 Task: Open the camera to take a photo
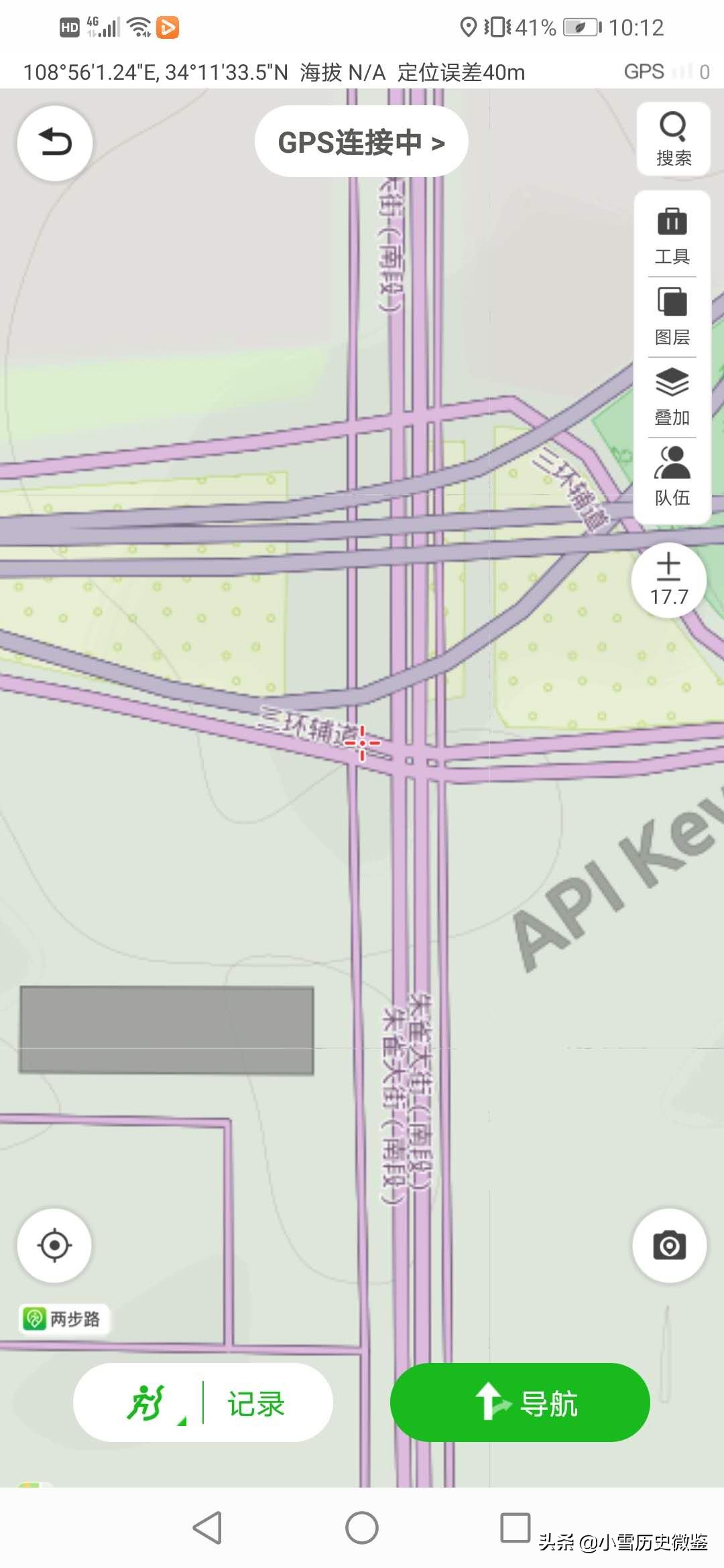pyautogui.click(x=669, y=1246)
